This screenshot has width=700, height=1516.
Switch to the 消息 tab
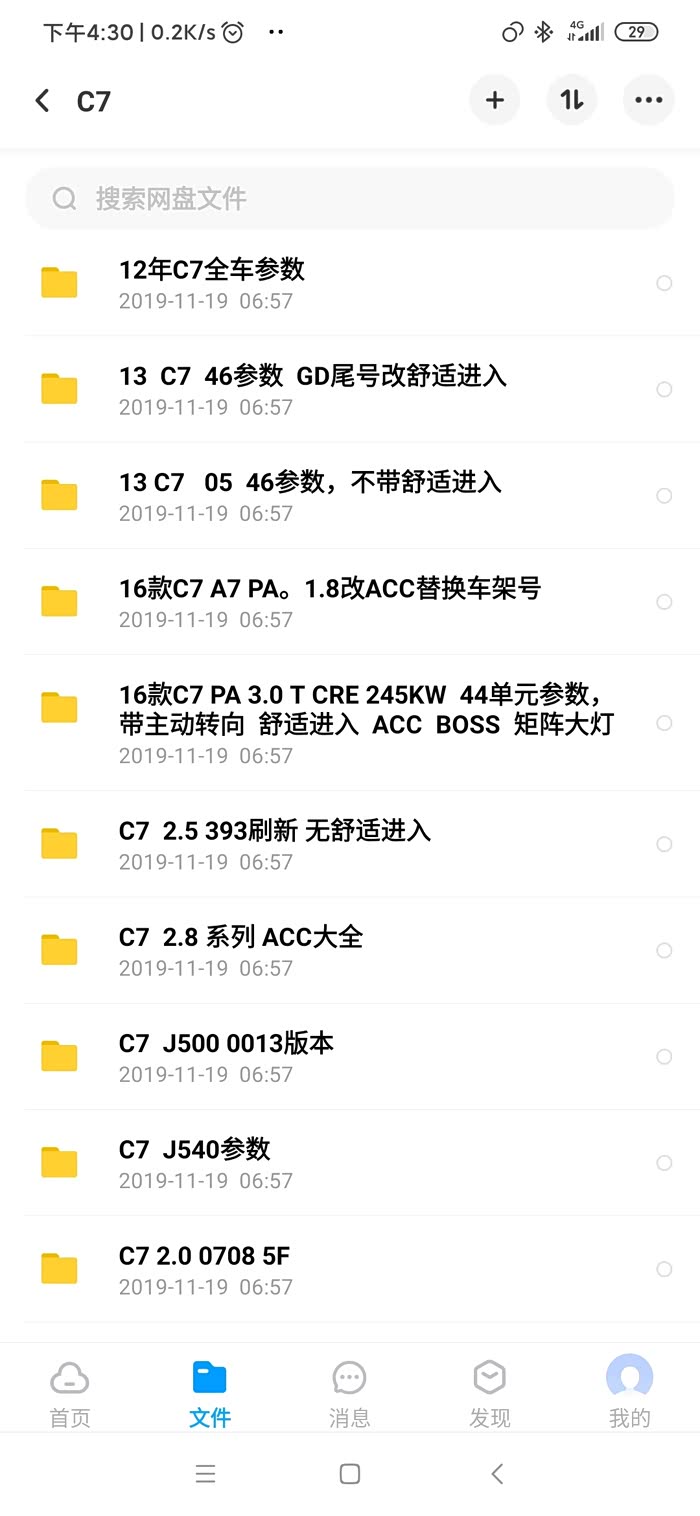pyautogui.click(x=349, y=1394)
